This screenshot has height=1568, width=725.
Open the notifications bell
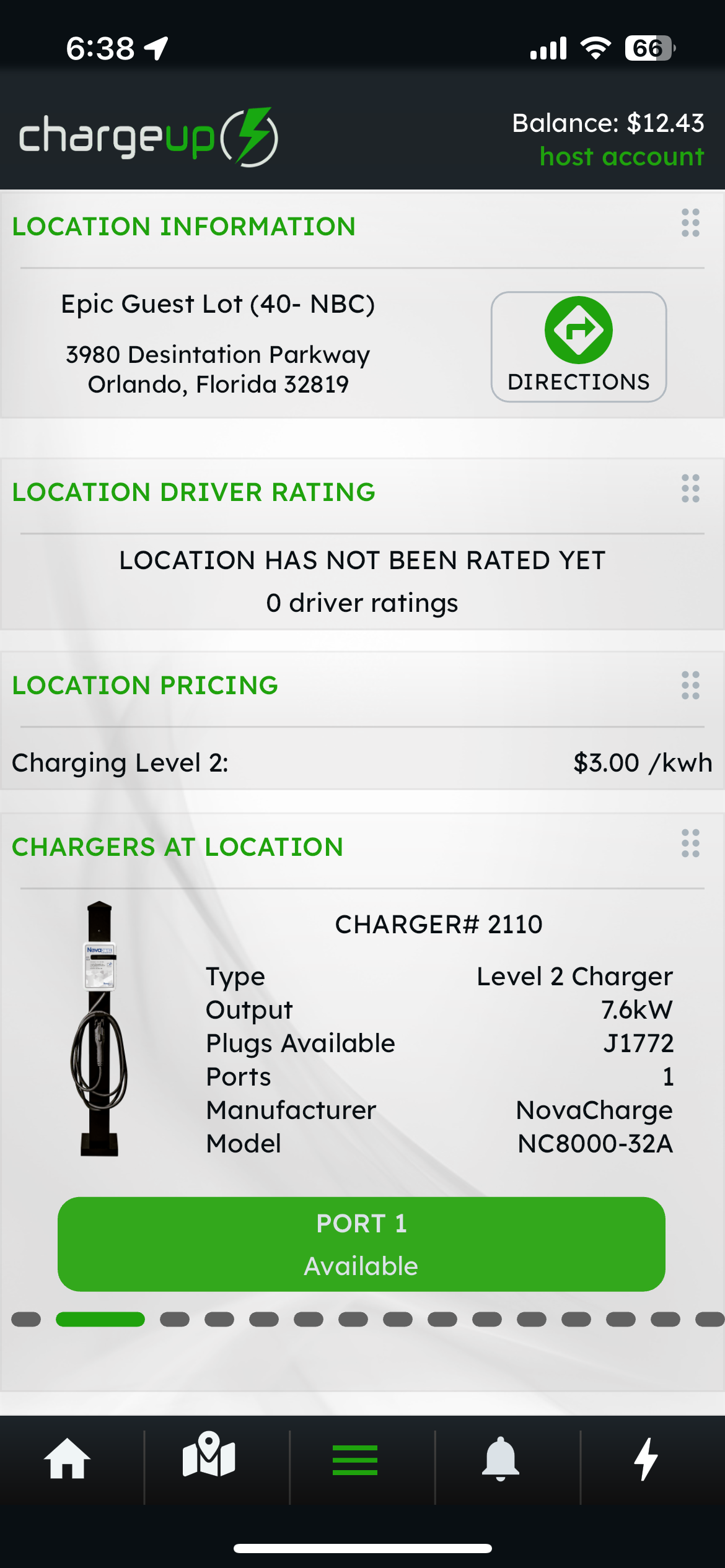pyautogui.click(x=501, y=1458)
